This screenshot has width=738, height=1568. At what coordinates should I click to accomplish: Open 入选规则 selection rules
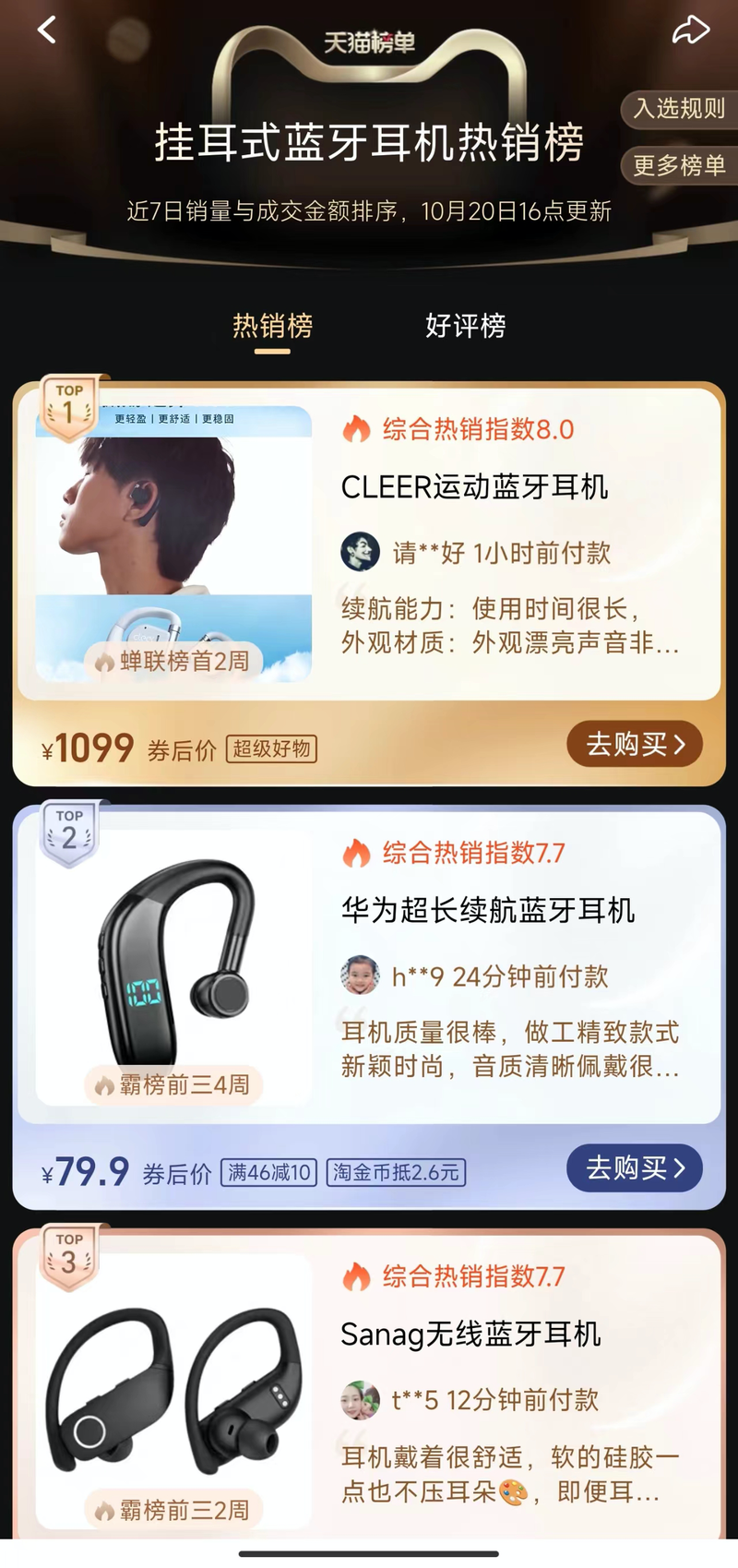coord(678,109)
